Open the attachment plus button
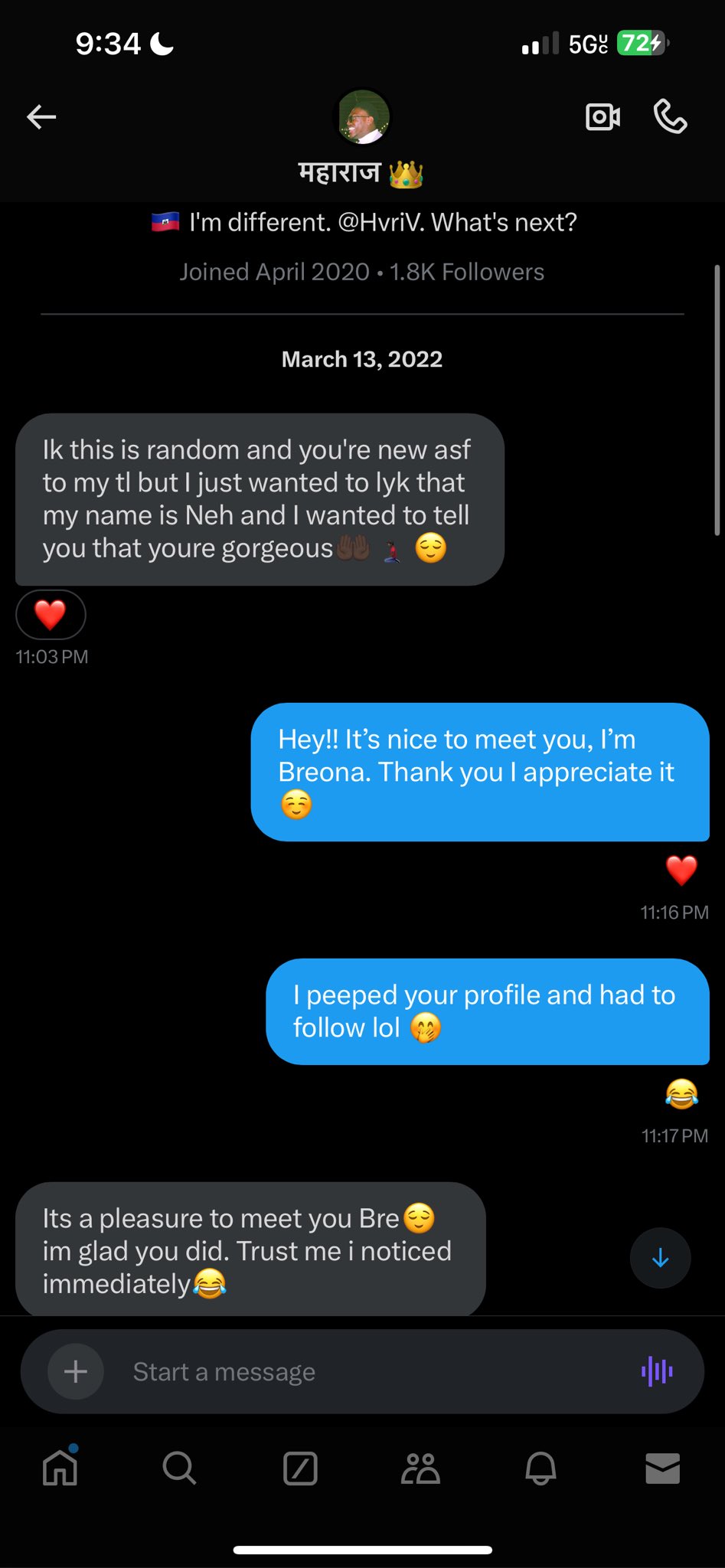This screenshot has width=725, height=1568. [75, 1371]
